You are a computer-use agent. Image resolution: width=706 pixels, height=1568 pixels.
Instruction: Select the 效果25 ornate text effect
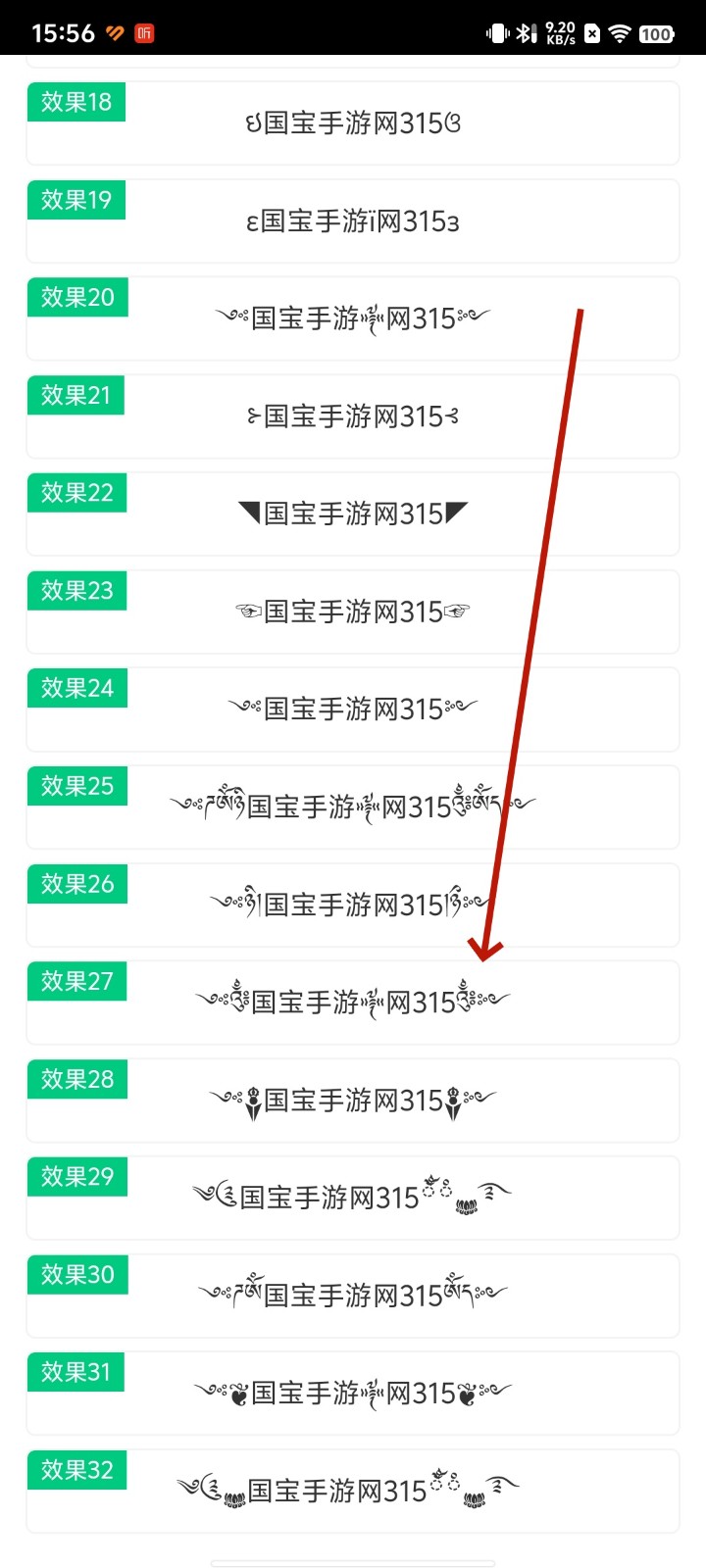353,807
